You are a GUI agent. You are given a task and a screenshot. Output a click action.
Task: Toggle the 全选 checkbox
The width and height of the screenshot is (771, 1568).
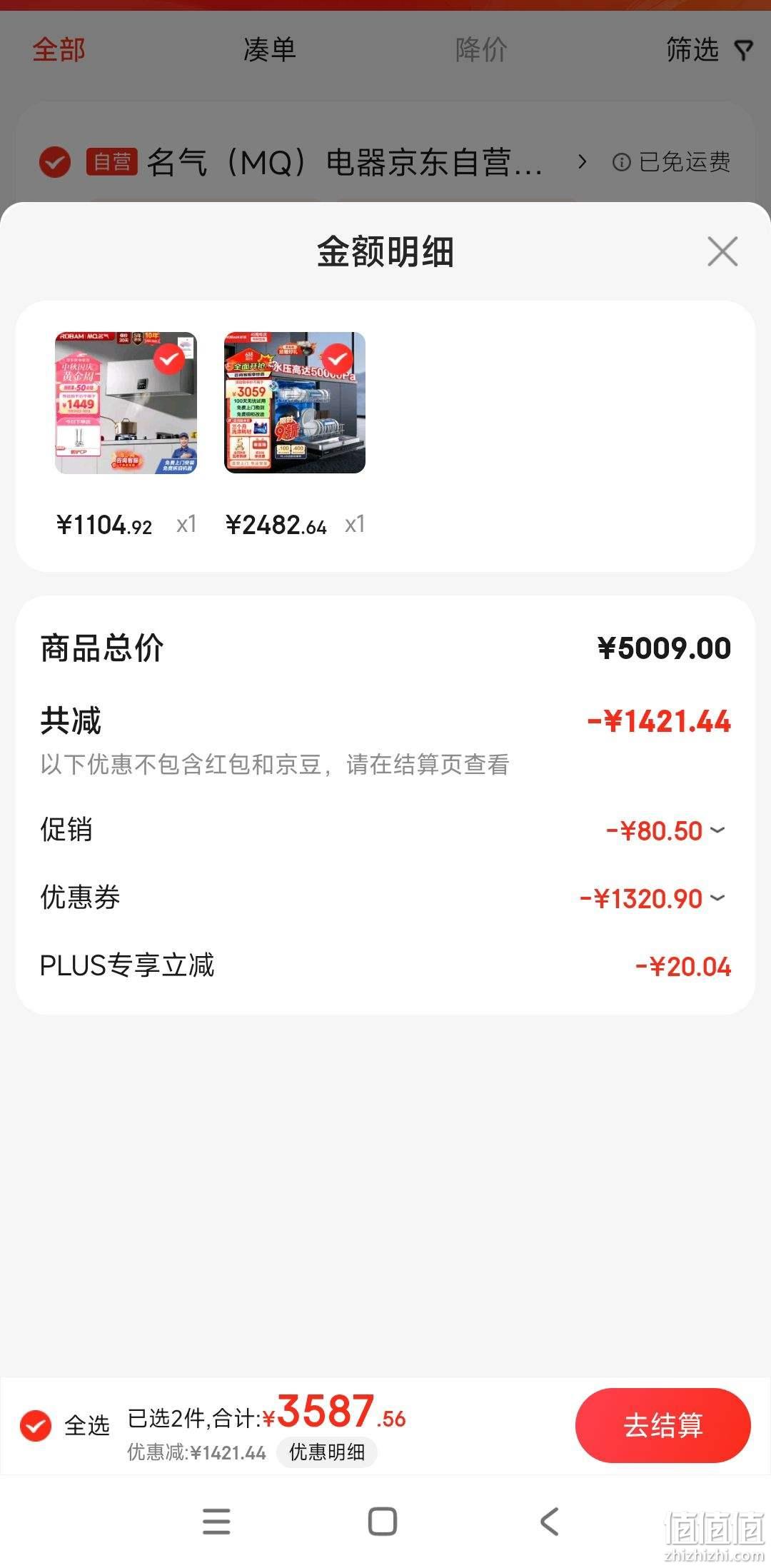[36, 1426]
